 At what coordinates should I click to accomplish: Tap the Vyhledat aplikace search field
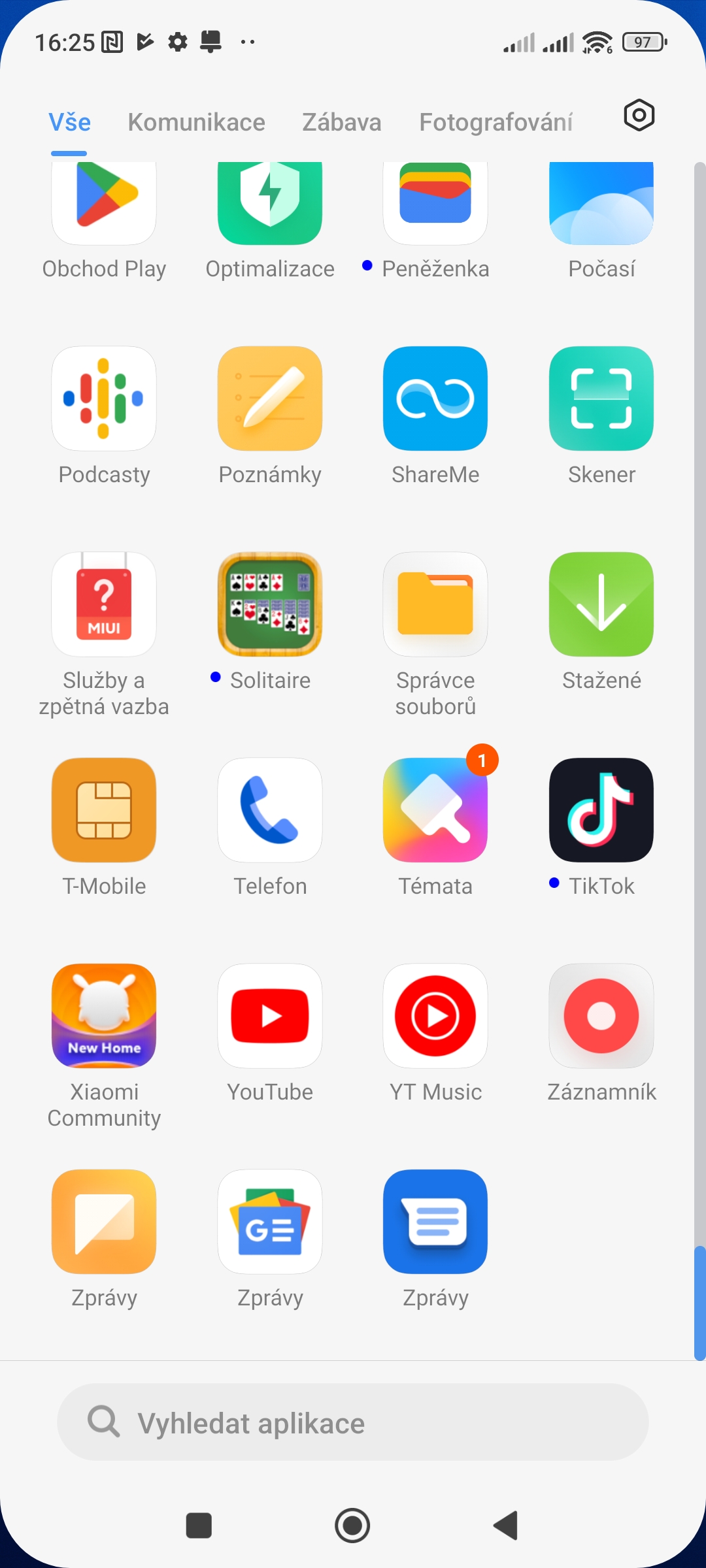(x=353, y=1422)
